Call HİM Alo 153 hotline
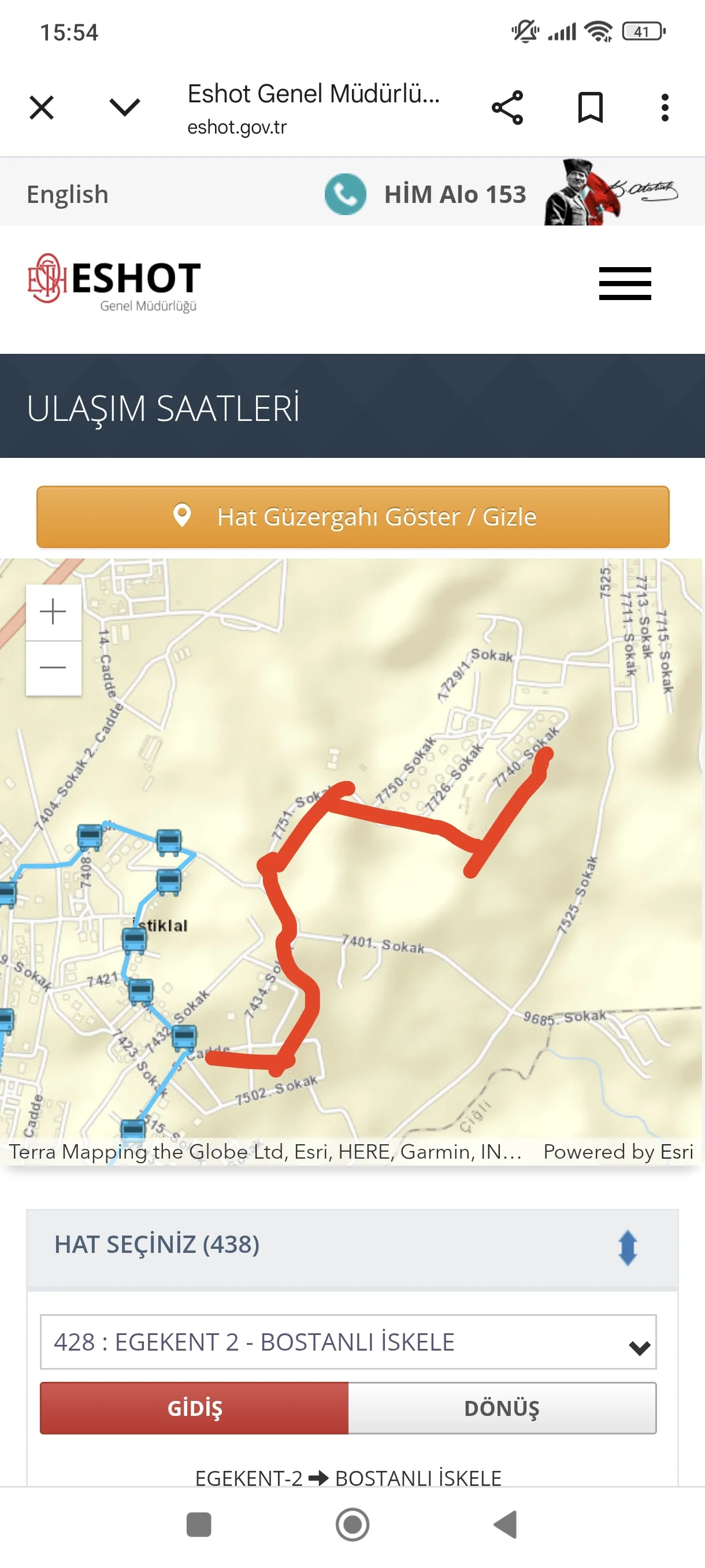 pos(426,194)
